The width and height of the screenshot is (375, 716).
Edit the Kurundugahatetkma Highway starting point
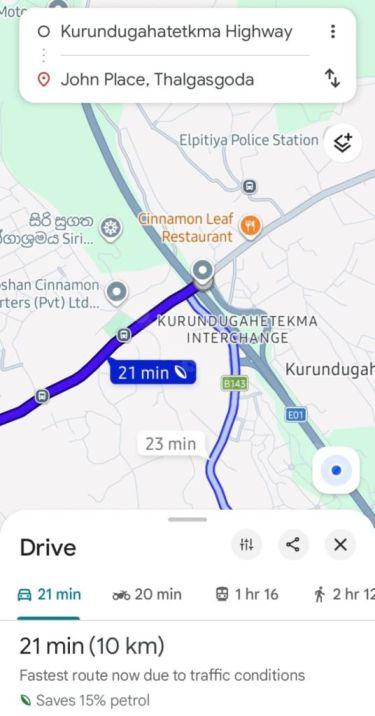click(176, 32)
